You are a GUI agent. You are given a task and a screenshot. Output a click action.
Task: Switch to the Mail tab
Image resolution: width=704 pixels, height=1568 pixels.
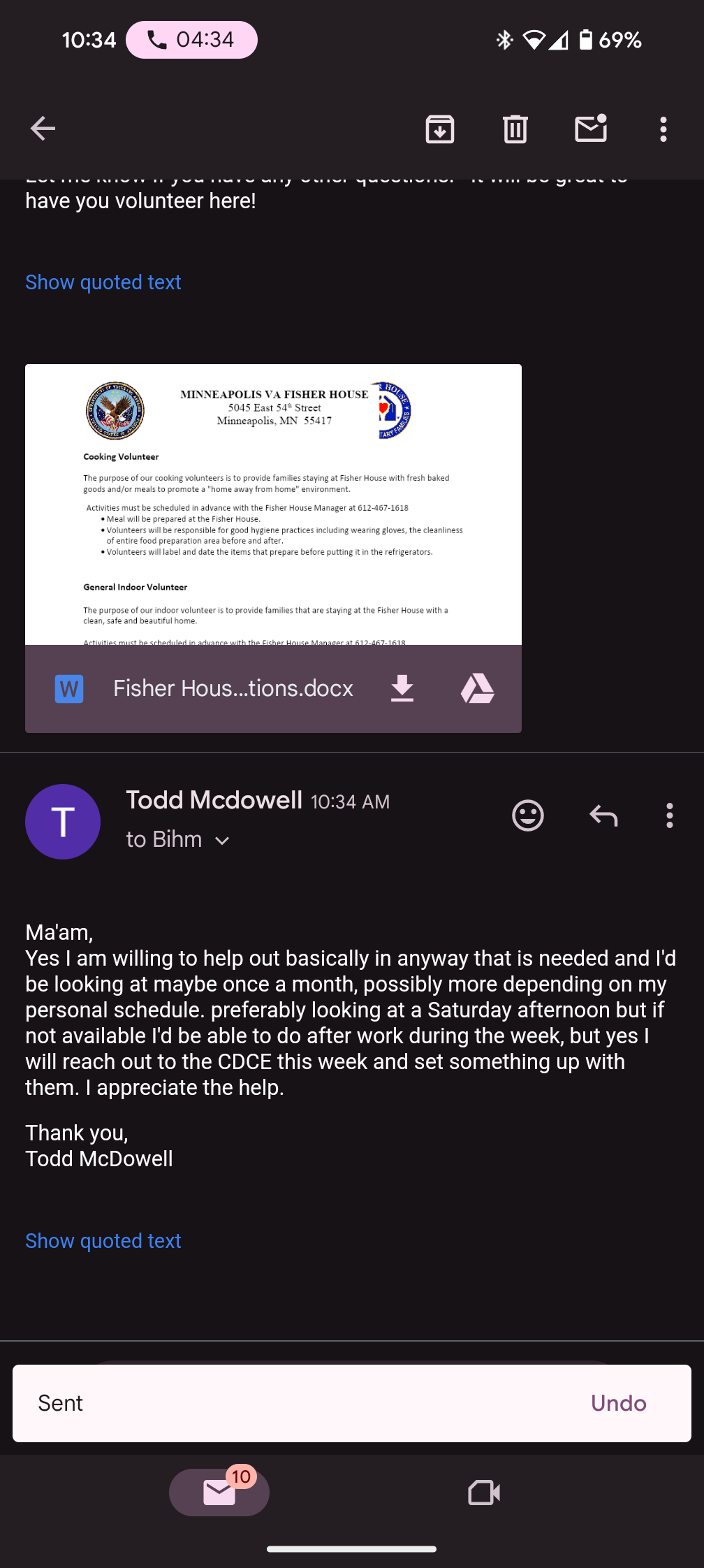219,1493
